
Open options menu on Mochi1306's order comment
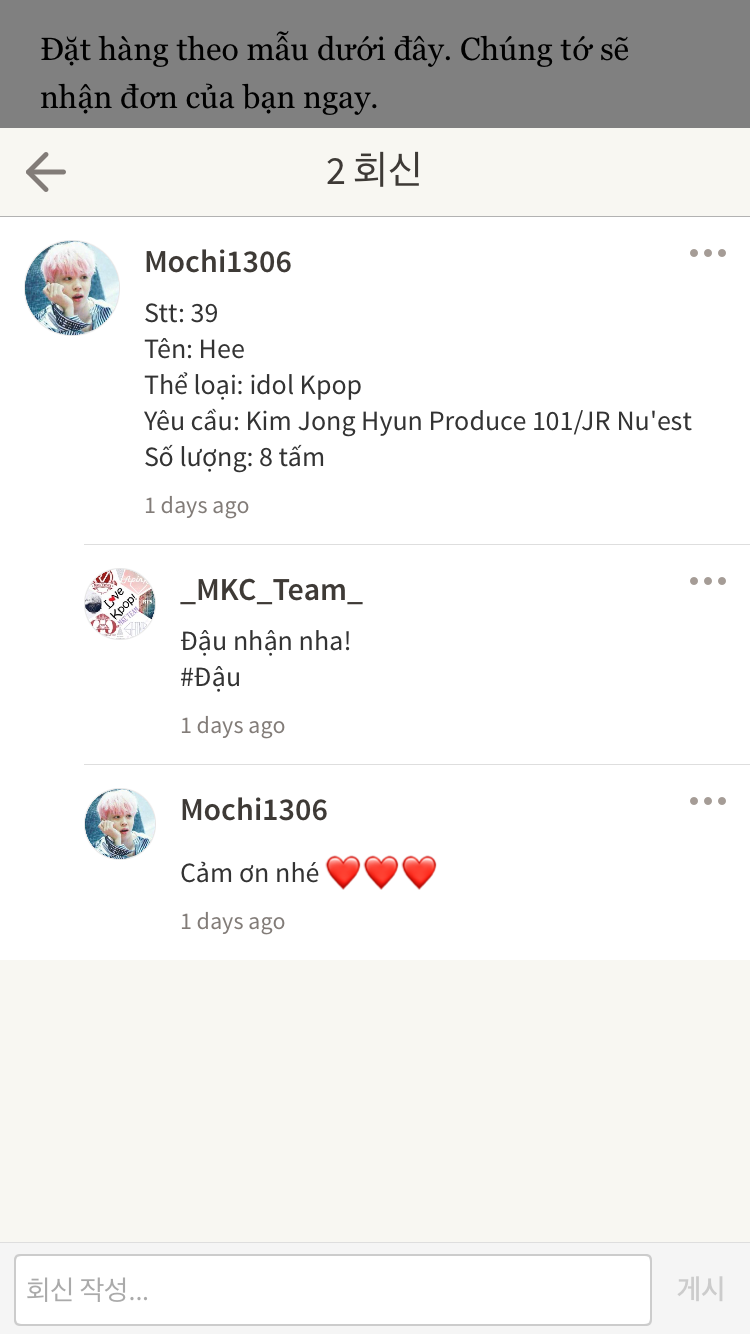pyautogui.click(x=707, y=253)
